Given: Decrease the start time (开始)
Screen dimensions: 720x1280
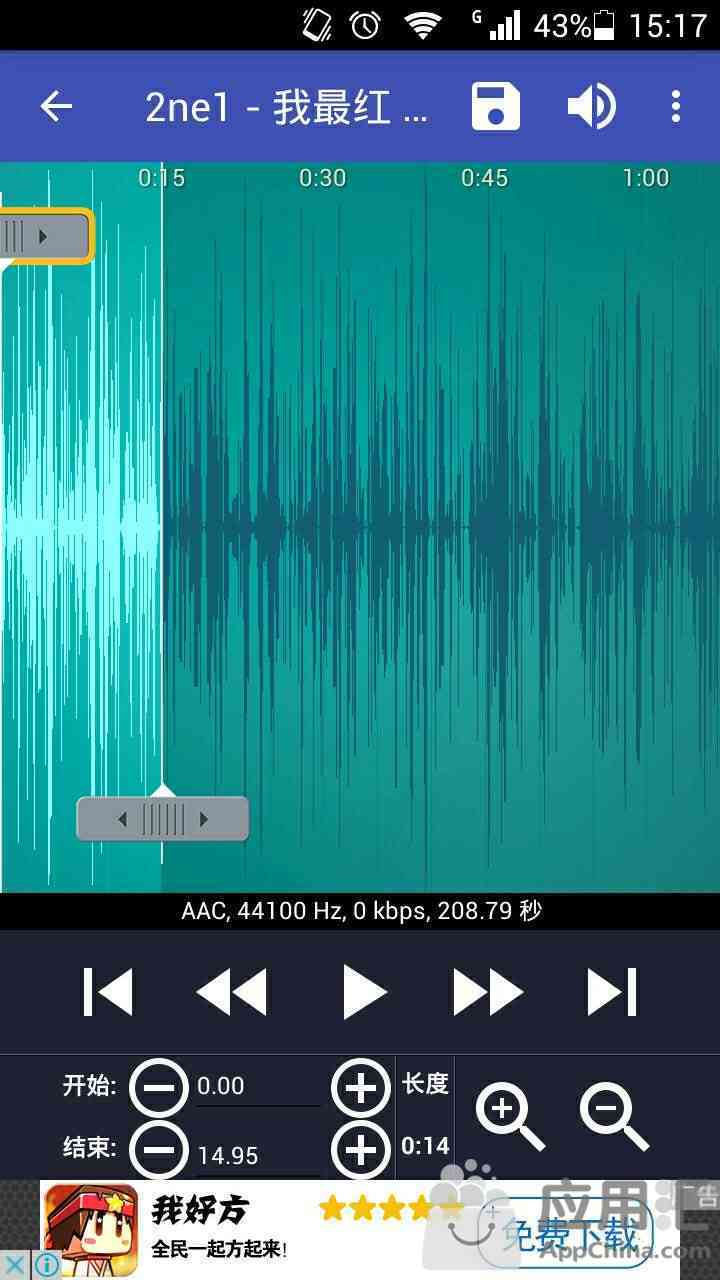Looking at the screenshot, I should [159, 1087].
